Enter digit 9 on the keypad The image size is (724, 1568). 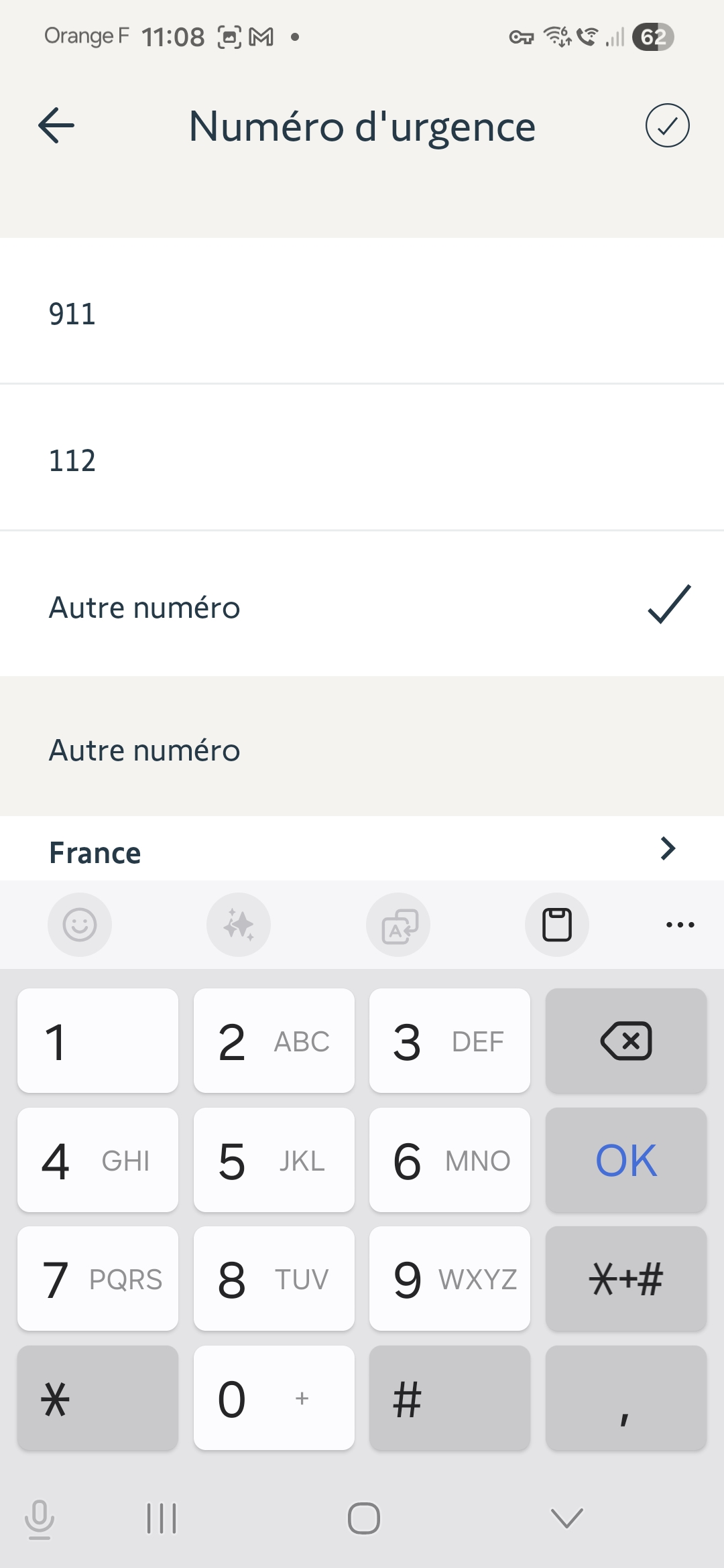click(449, 1279)
